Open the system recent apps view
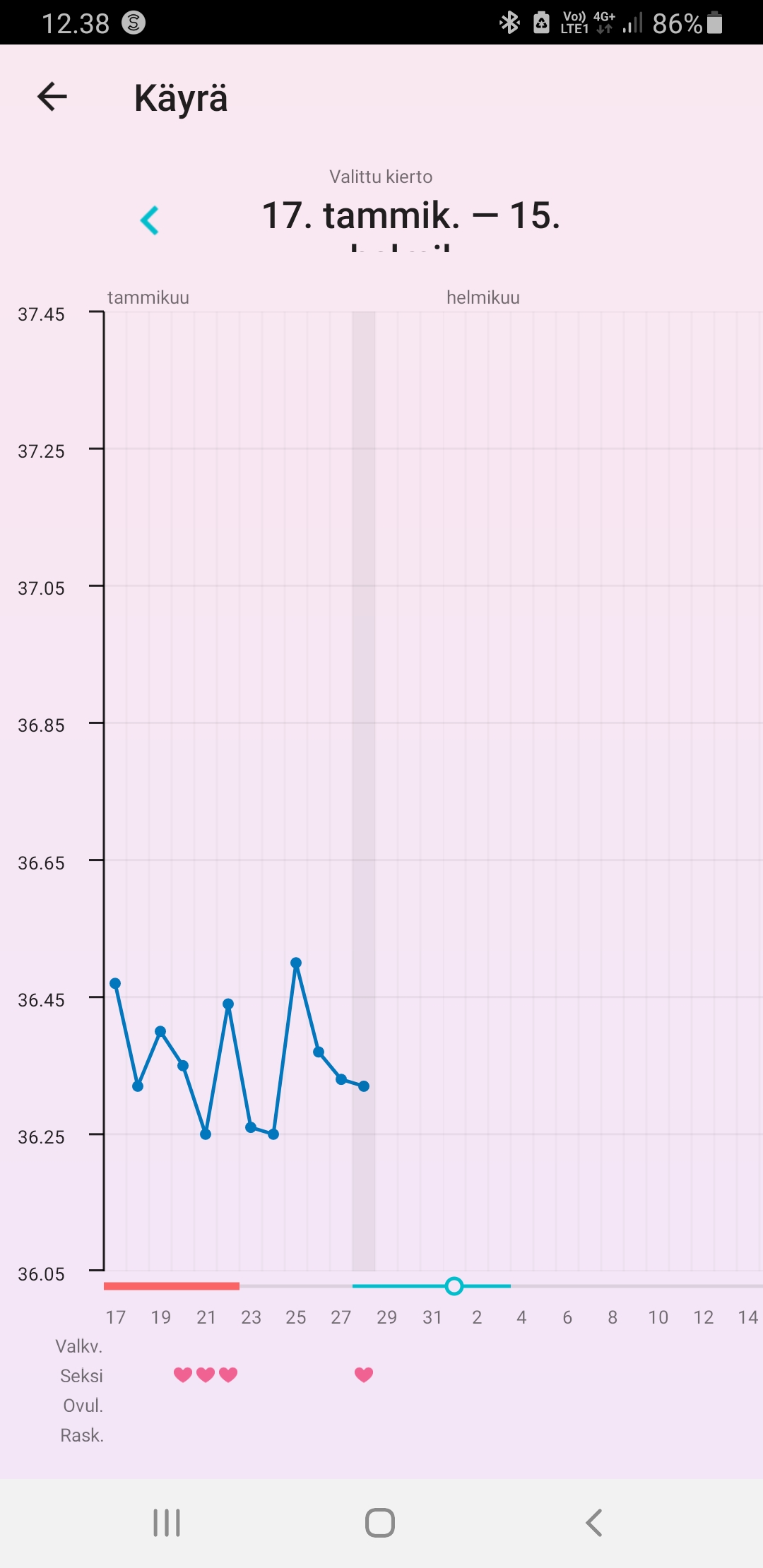The width and height of the screenshot is (763, 1568). click(x=167, y=1523)
